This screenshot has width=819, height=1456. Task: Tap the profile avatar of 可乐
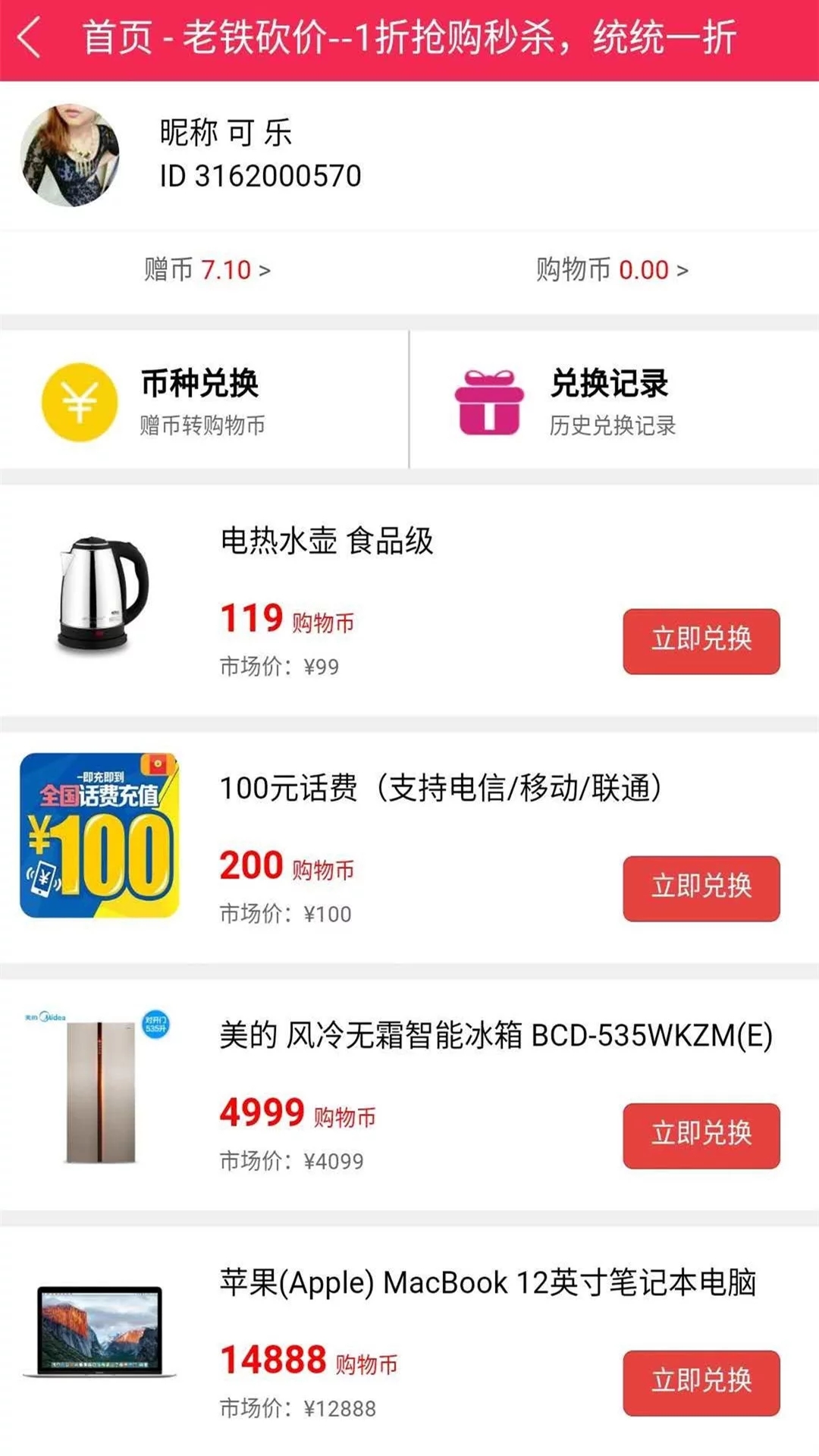70,155
